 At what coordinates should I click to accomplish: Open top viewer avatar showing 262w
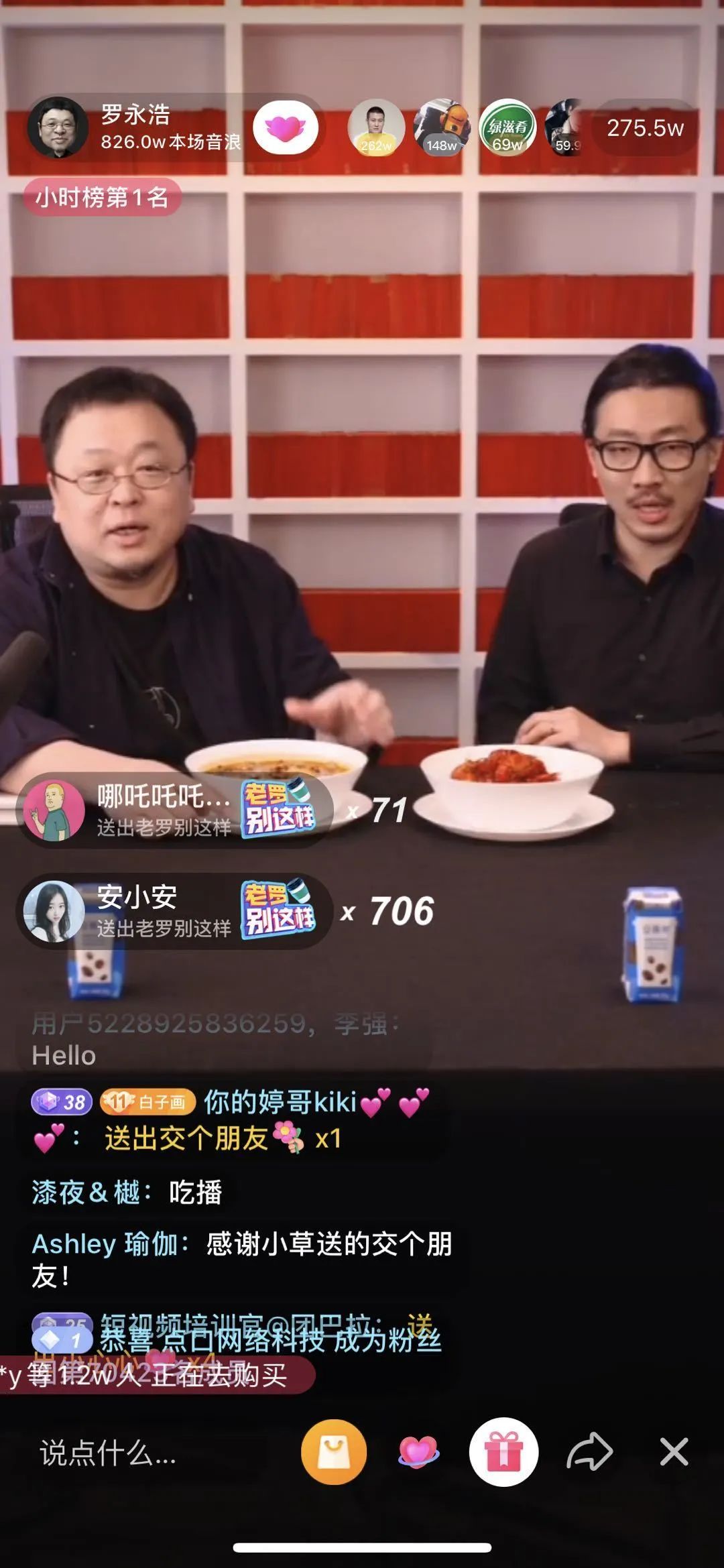coord(376,127)
